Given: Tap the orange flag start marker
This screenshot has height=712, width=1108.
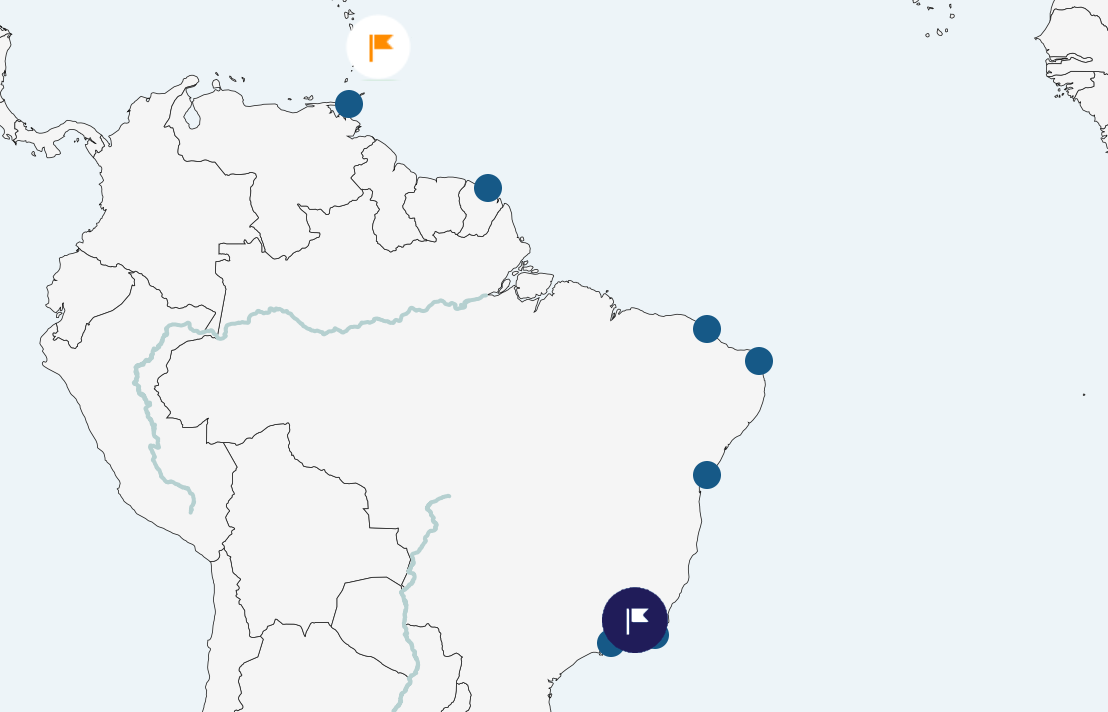Looking at the screenshot, I should tap(379, 47).
